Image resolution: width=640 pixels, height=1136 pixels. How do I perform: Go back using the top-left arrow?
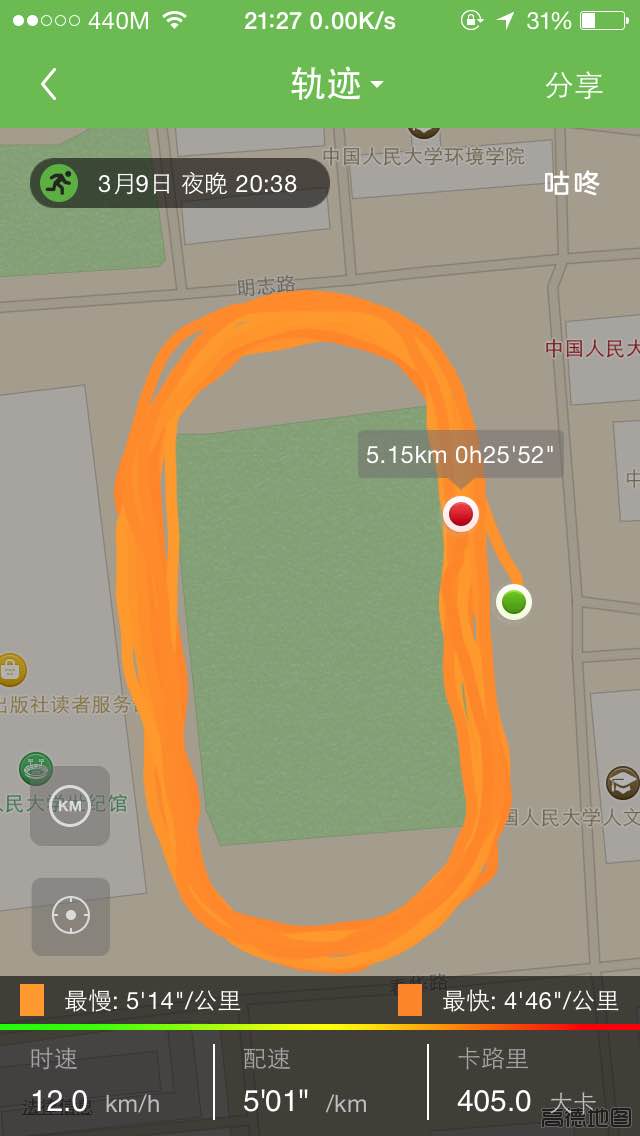48,85
